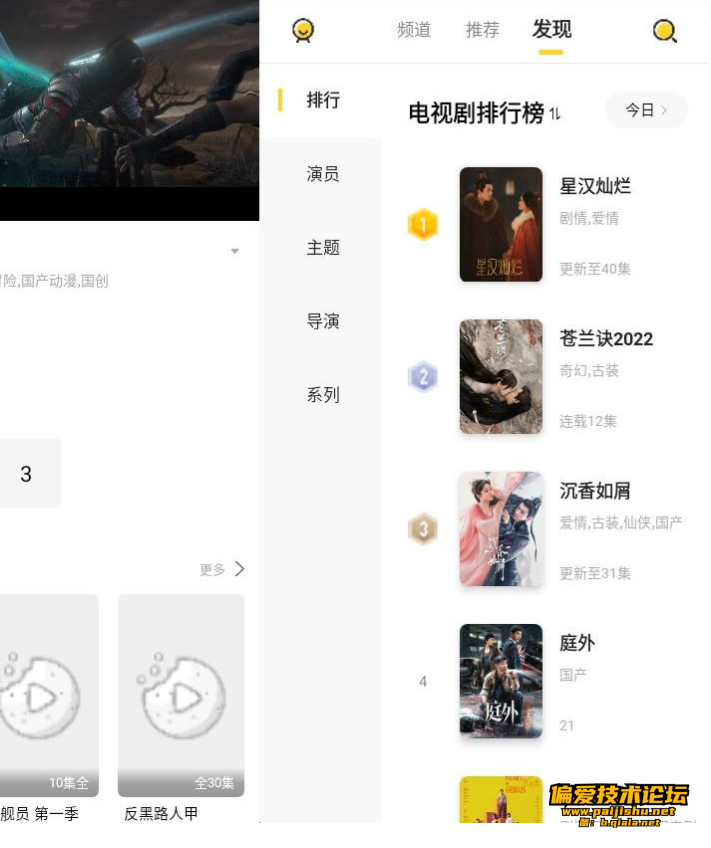Open the 反黑路人甲 video card

click(181, 696)
